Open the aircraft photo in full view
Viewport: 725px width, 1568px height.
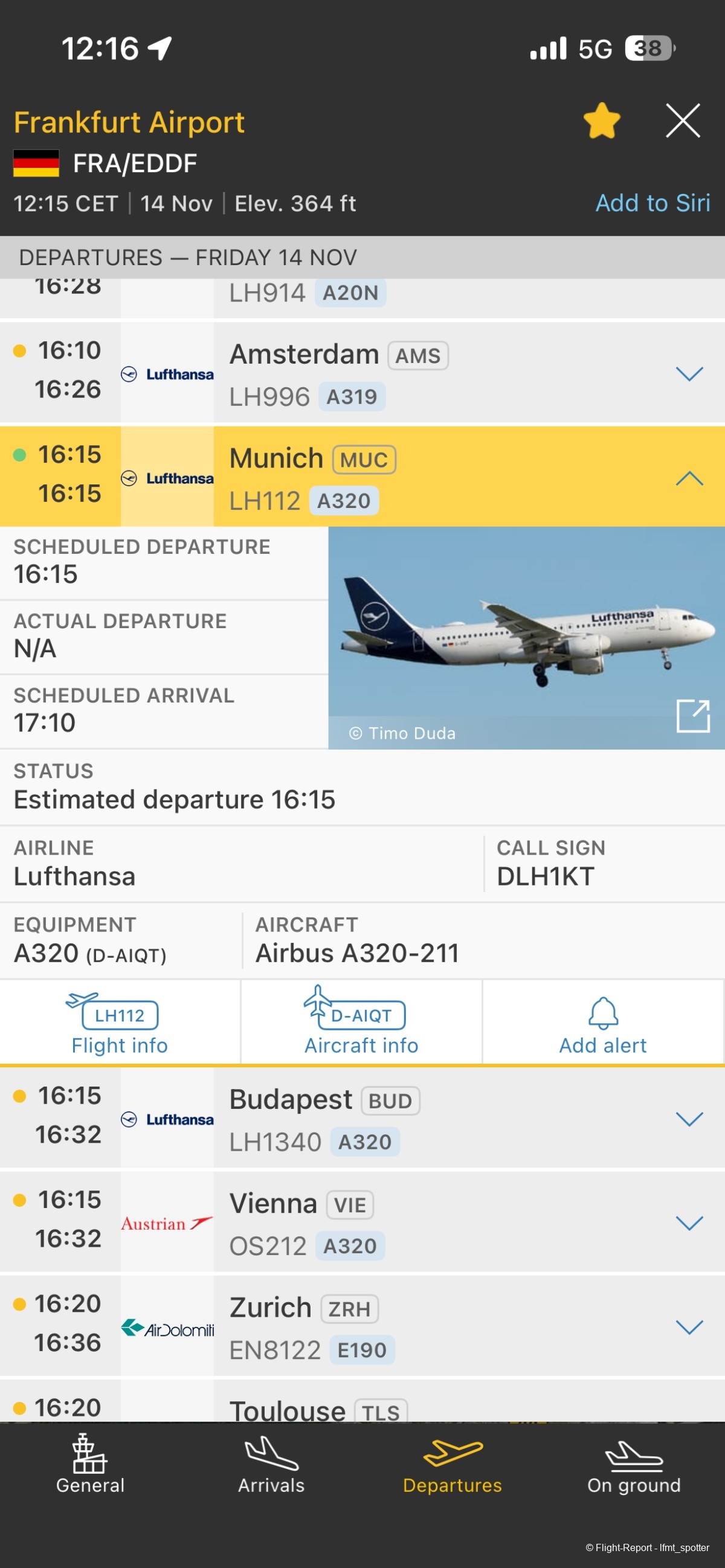(693, 715)
